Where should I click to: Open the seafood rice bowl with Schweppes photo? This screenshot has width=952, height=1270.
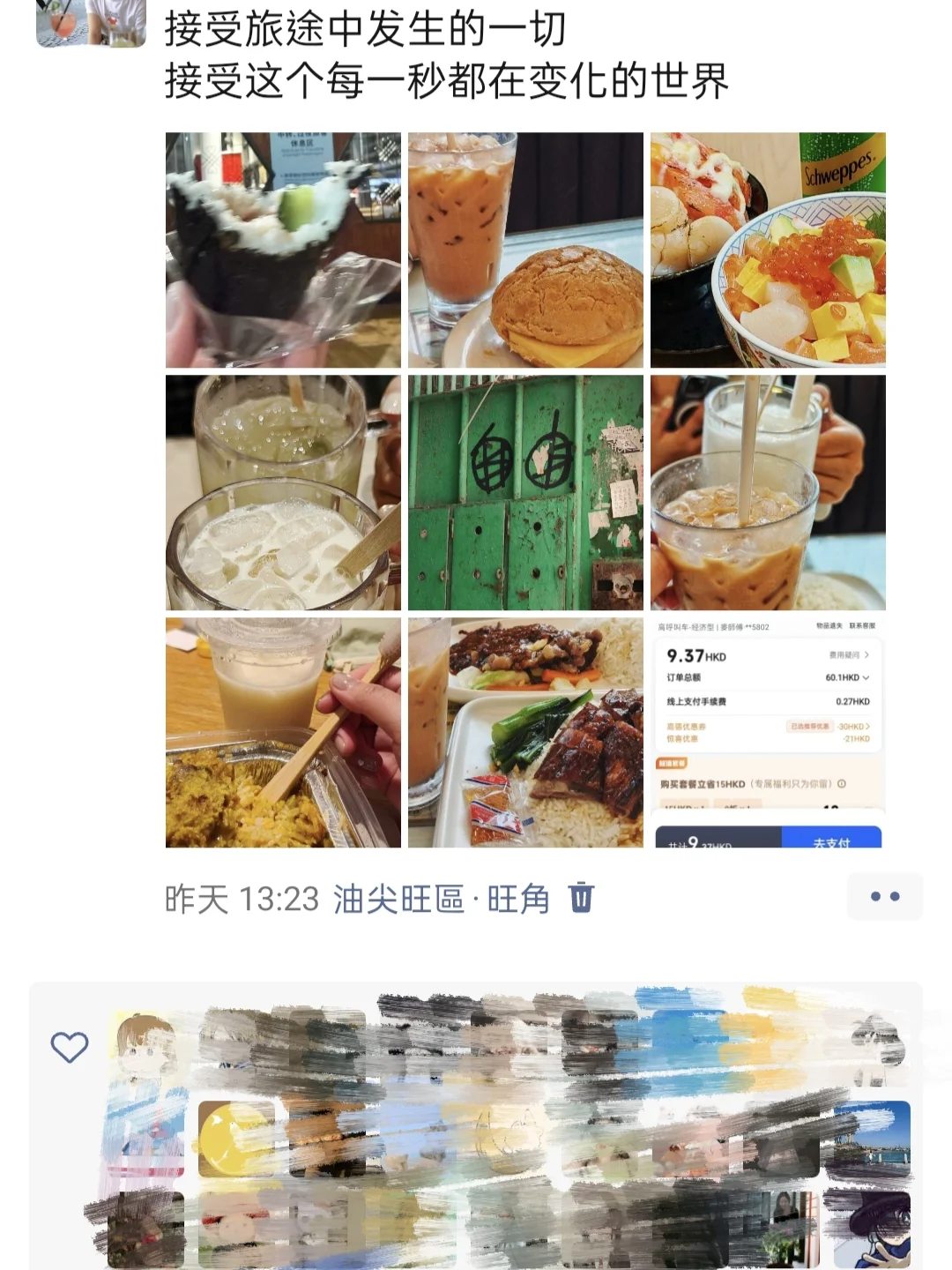tap(769, 250)
